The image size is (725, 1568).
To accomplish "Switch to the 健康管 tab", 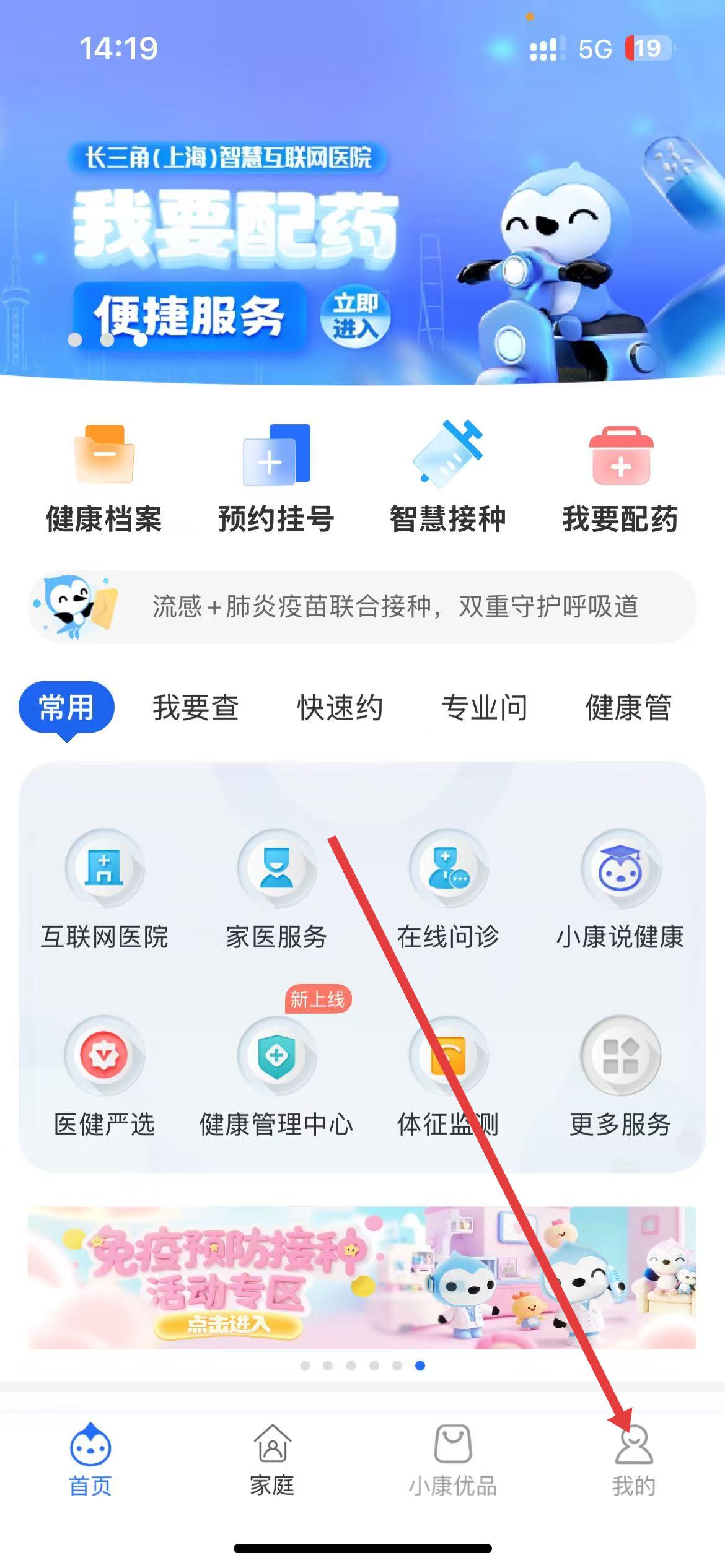I will (628, 707).
